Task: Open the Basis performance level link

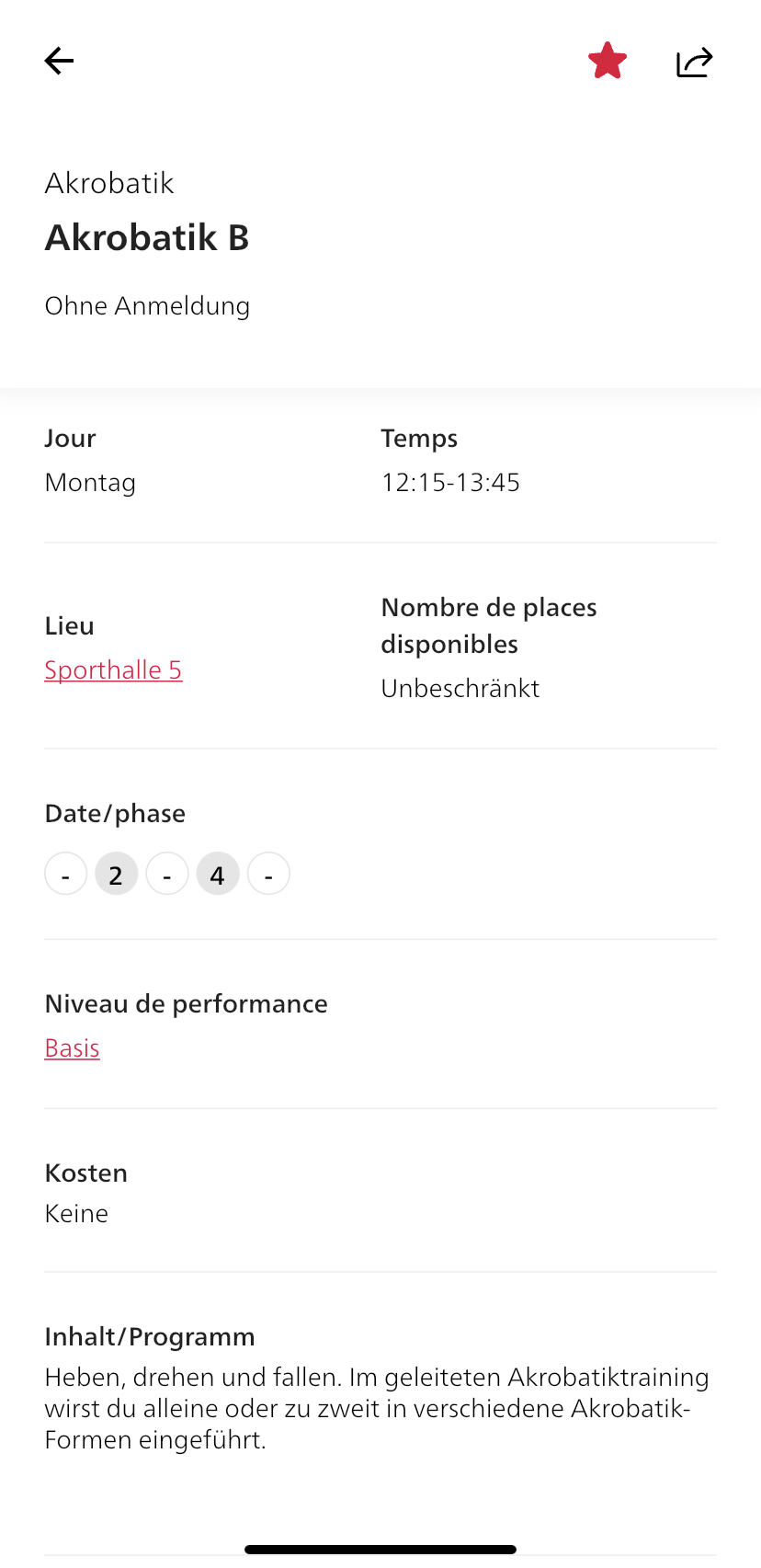Action: coord(72,1048)
